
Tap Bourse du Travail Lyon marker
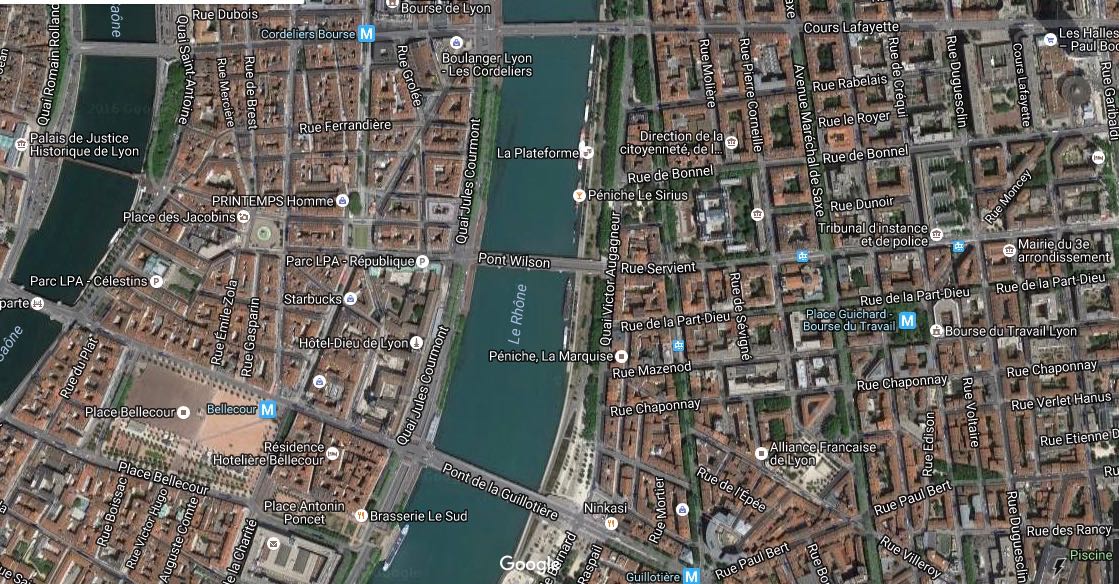pyautogui.click(x=937, y=331)
